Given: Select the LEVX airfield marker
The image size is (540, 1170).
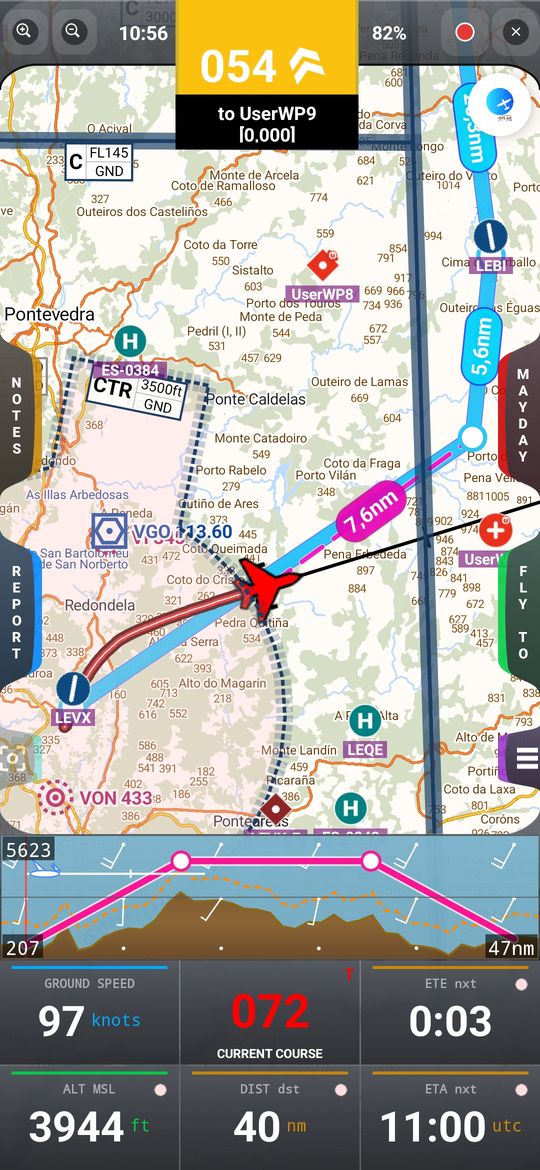Looking at the screenshot, I should 72,689.
